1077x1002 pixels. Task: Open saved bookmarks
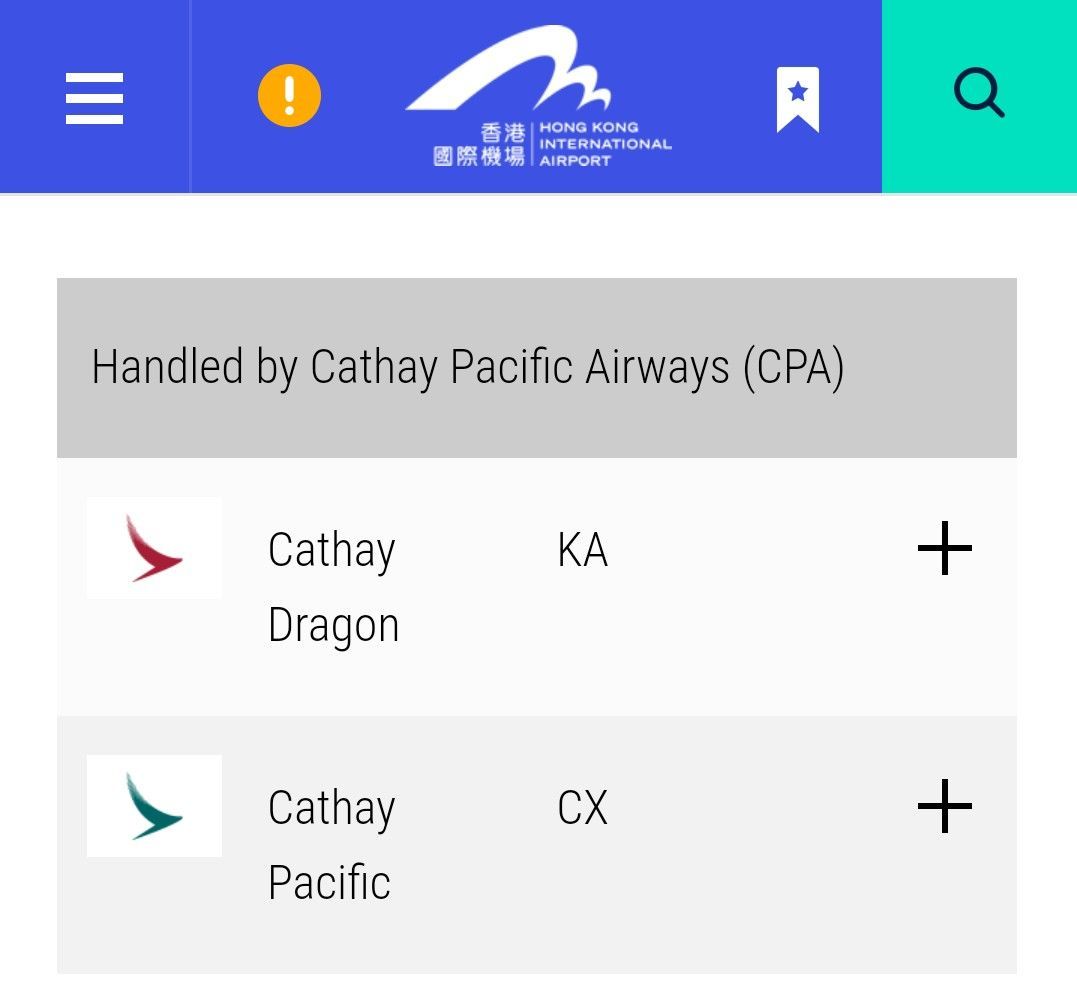(797, 100)
